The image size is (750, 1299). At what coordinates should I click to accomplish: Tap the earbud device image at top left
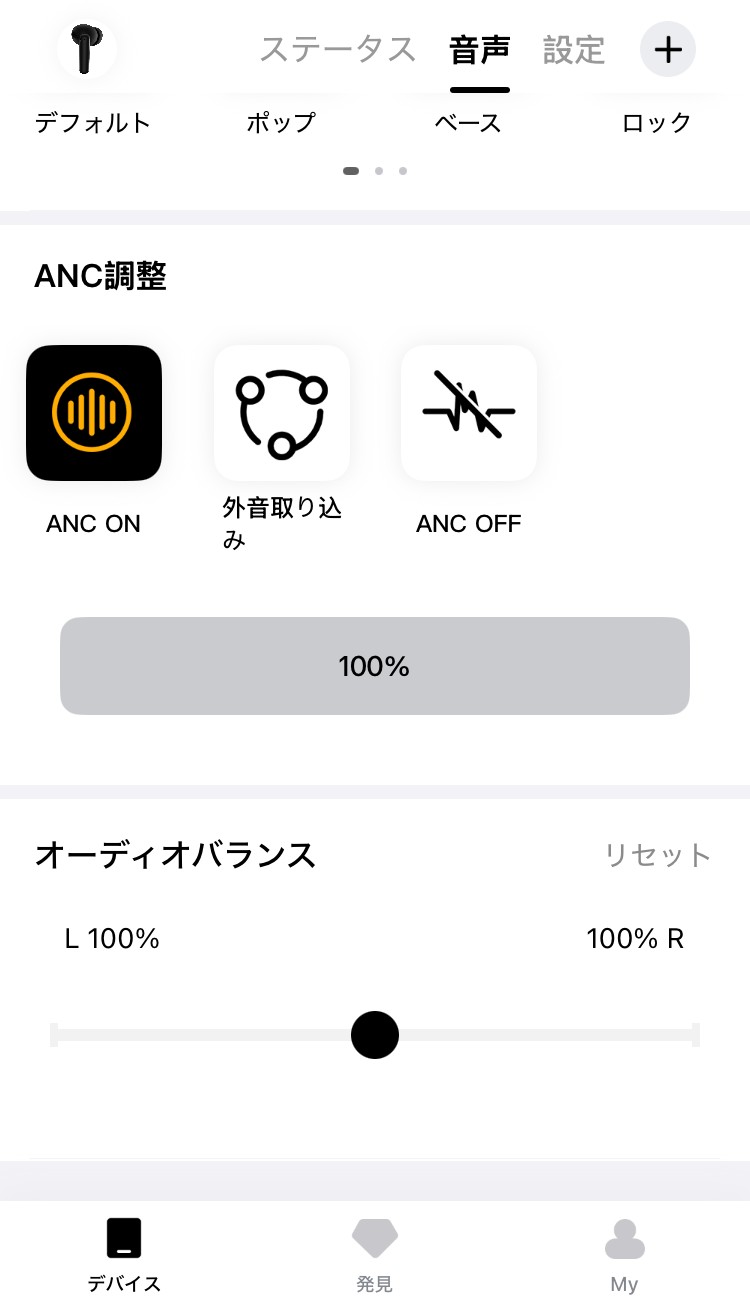point(85,50)
